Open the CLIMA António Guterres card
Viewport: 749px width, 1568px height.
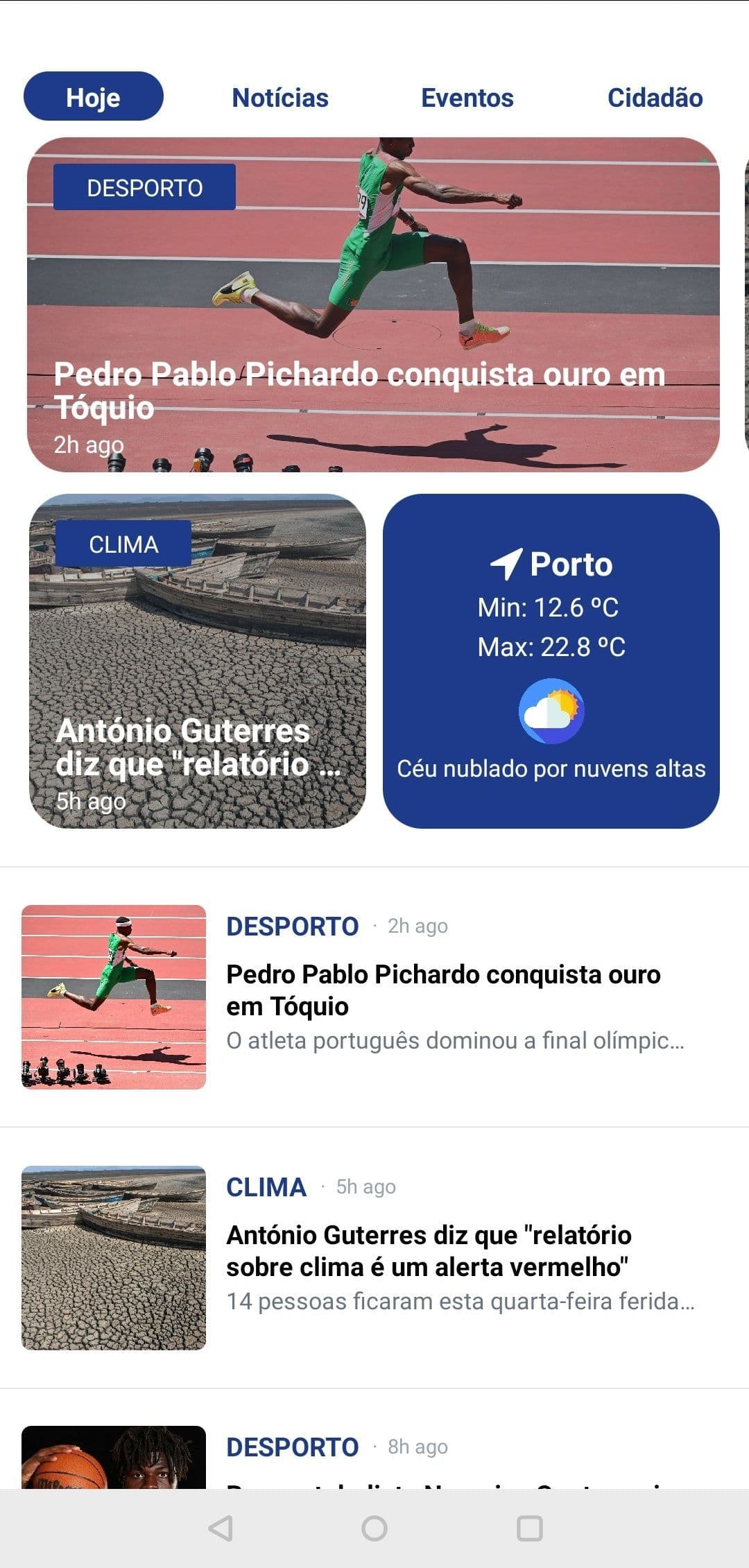198,661
